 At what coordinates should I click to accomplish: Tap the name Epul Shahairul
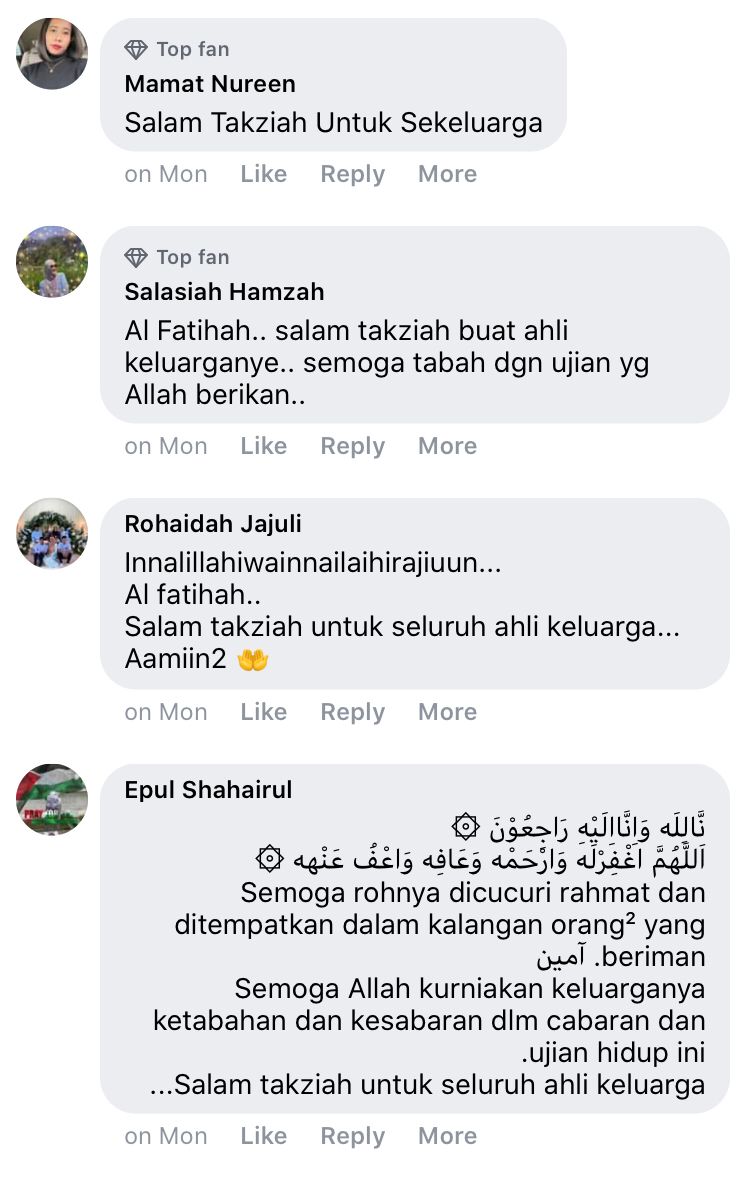208,790
